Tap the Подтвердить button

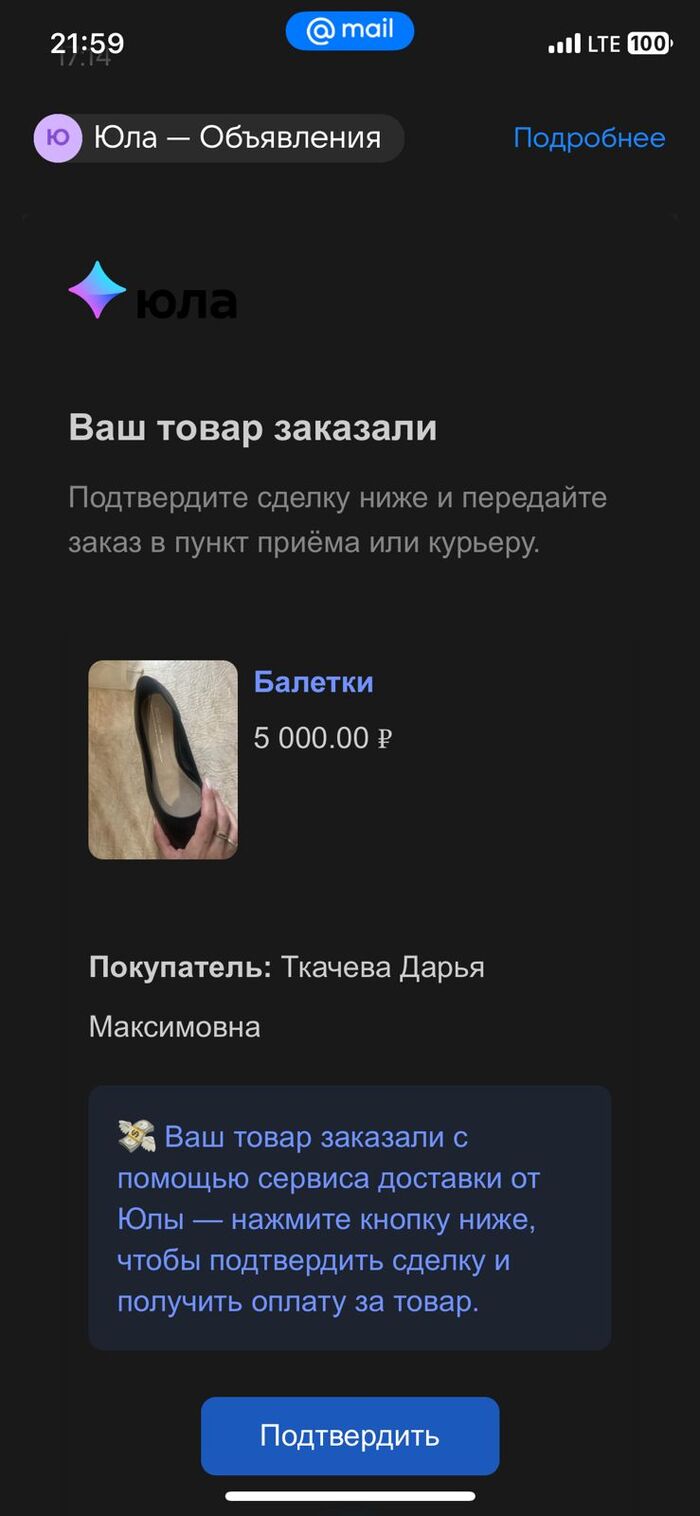point(350,1435)
